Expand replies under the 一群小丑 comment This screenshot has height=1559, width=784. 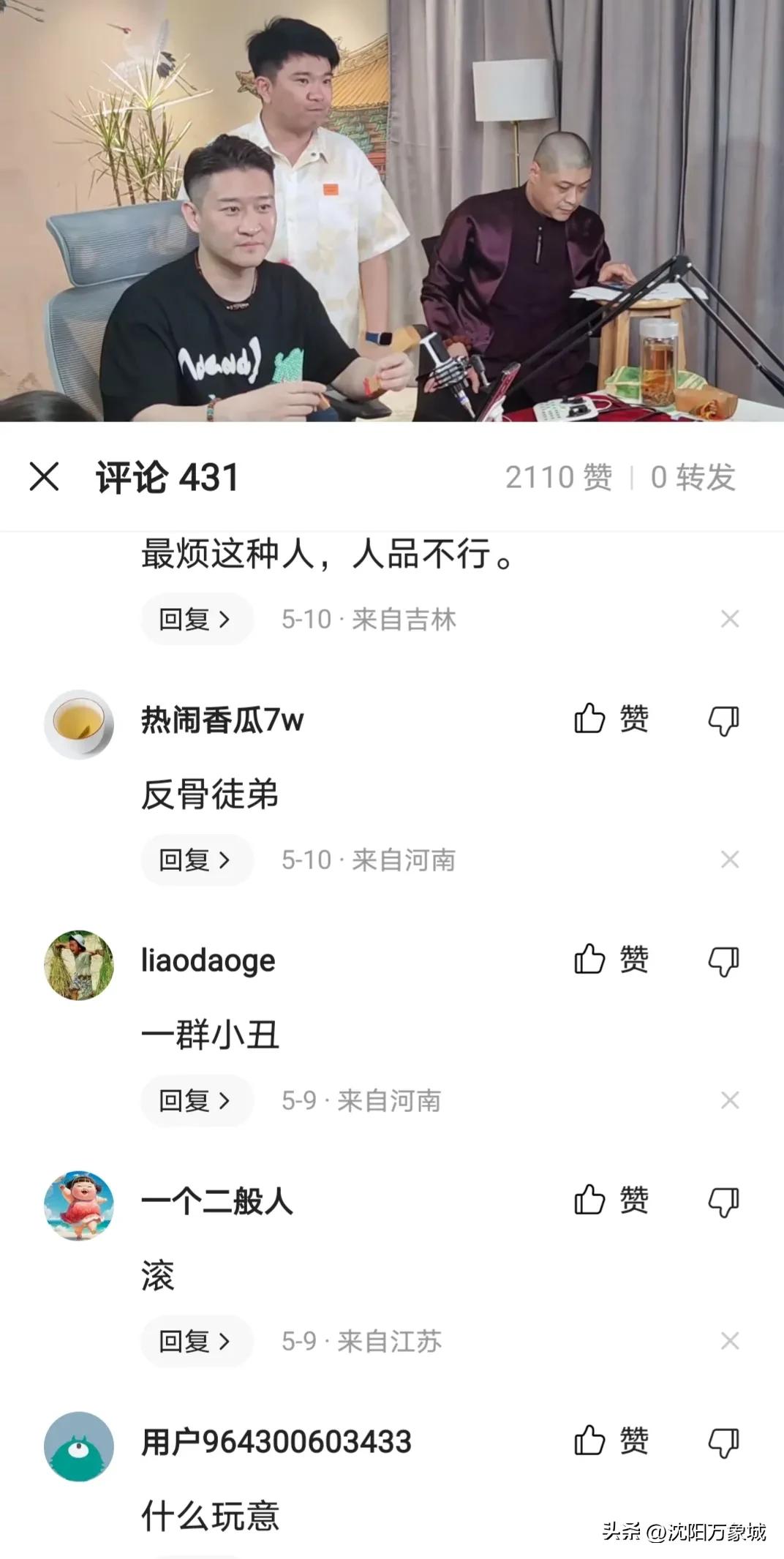[x=196, y=1100]
